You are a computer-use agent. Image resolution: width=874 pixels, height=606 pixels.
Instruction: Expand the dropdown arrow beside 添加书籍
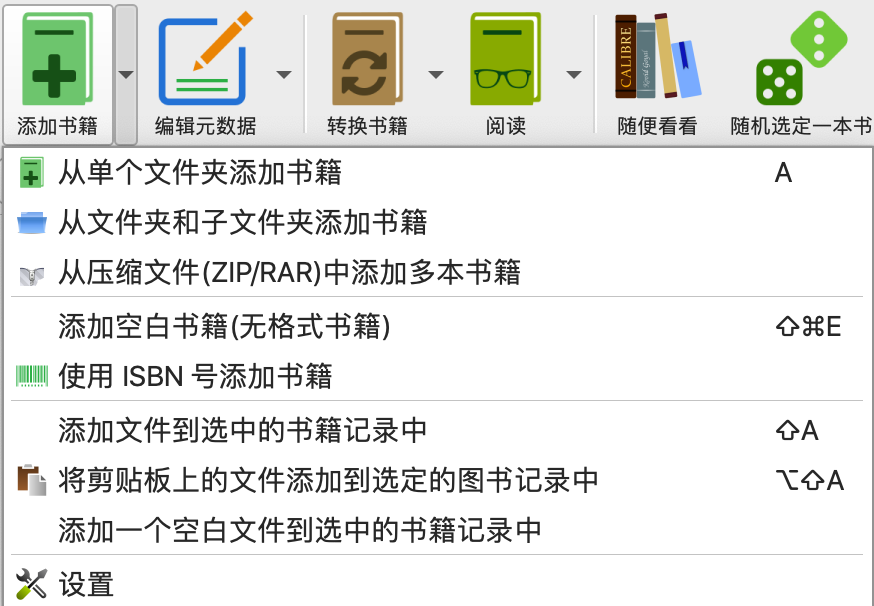point(126,74)
